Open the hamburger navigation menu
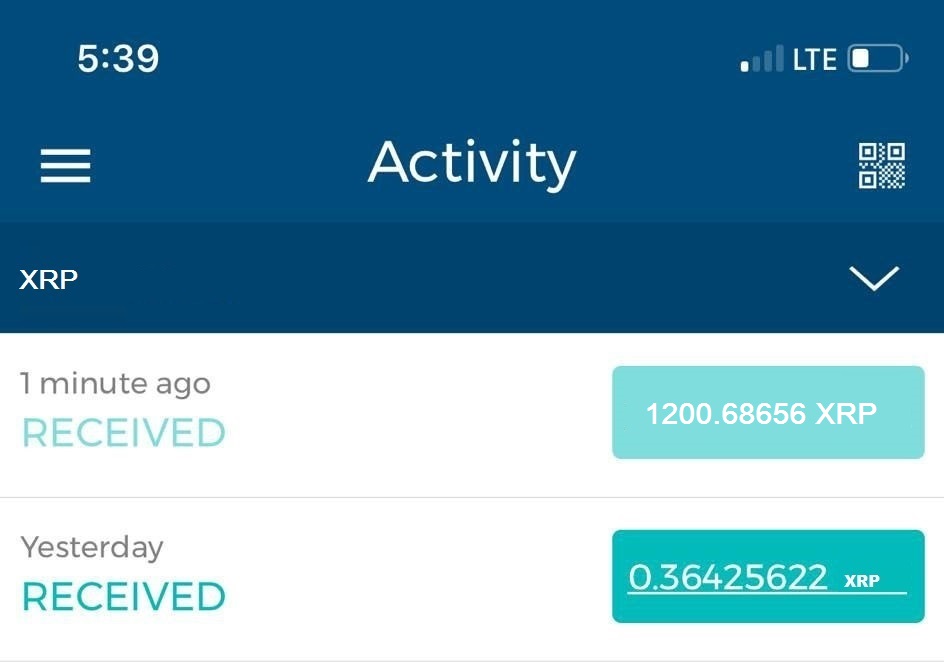 point(66,165)
